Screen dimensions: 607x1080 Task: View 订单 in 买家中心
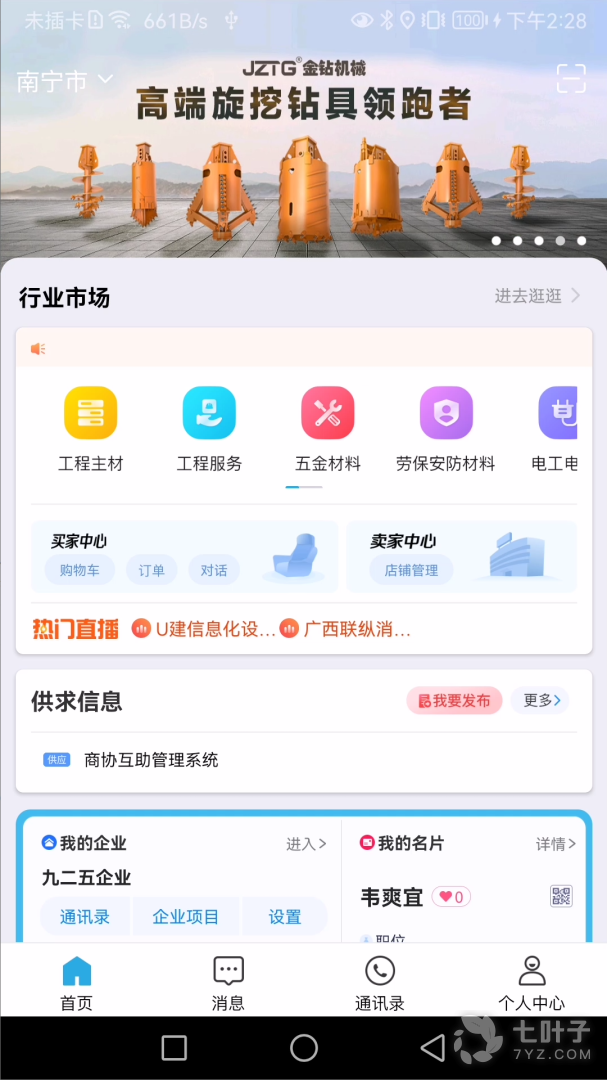coord(152,570)
